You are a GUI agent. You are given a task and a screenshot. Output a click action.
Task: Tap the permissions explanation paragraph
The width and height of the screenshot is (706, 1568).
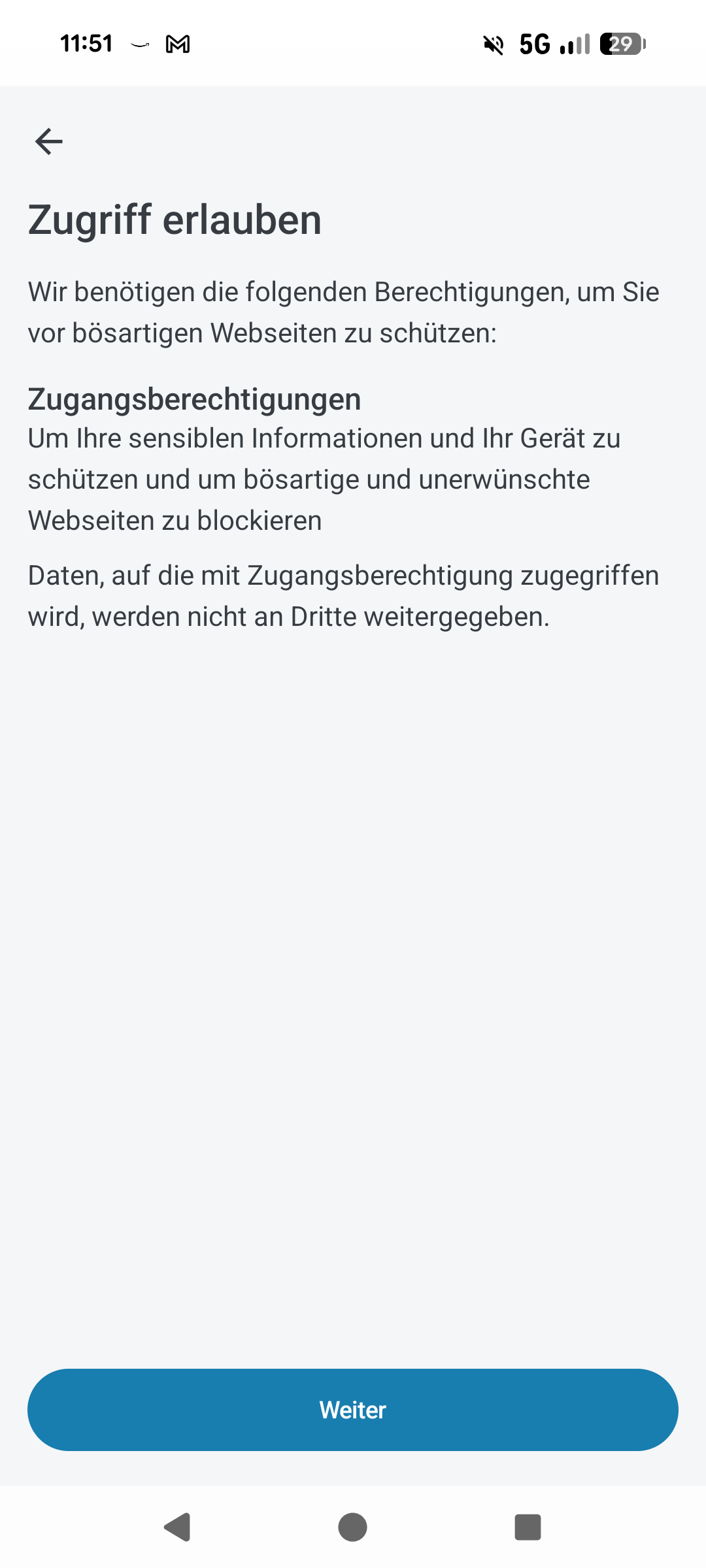coord(343,312)
